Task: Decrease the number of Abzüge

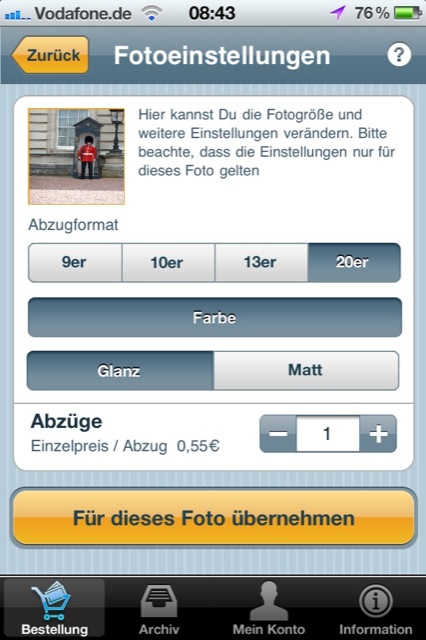Action: click(278, 433)
